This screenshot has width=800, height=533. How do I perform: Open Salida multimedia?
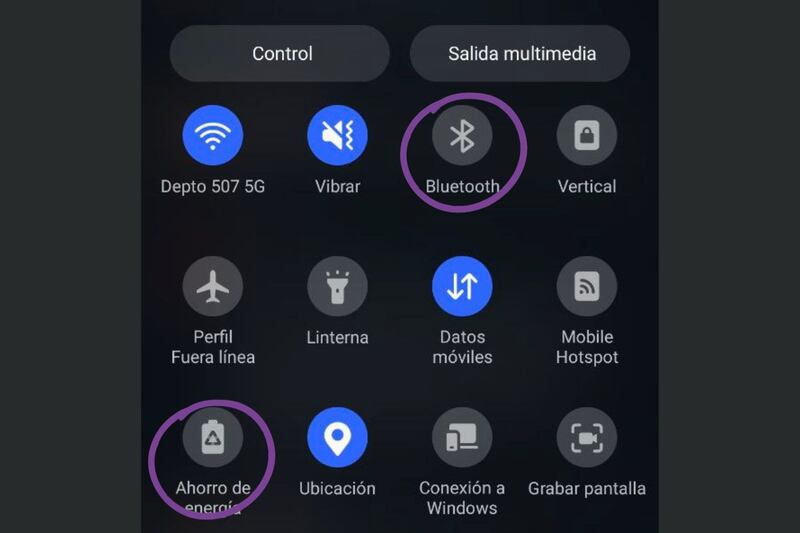click(521, 53)
